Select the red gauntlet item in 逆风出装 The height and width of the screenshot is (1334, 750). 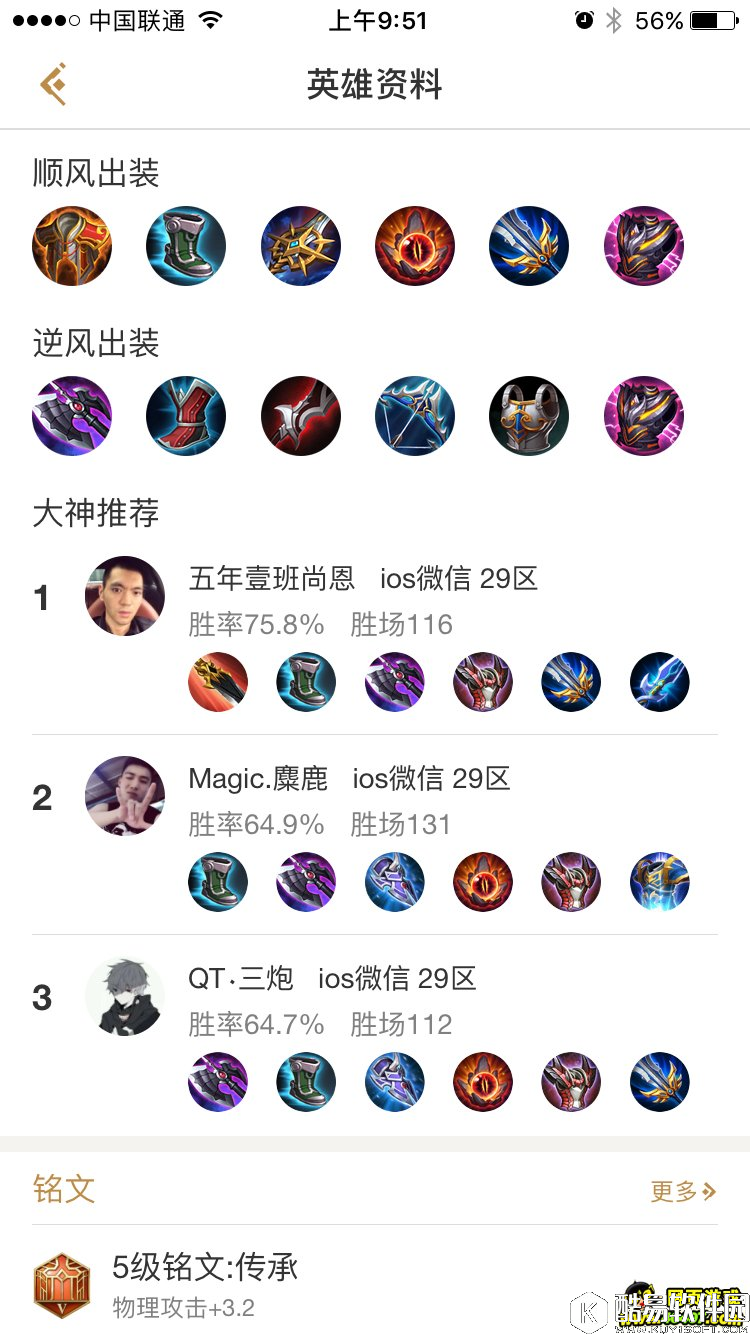[x=185, y=415]
